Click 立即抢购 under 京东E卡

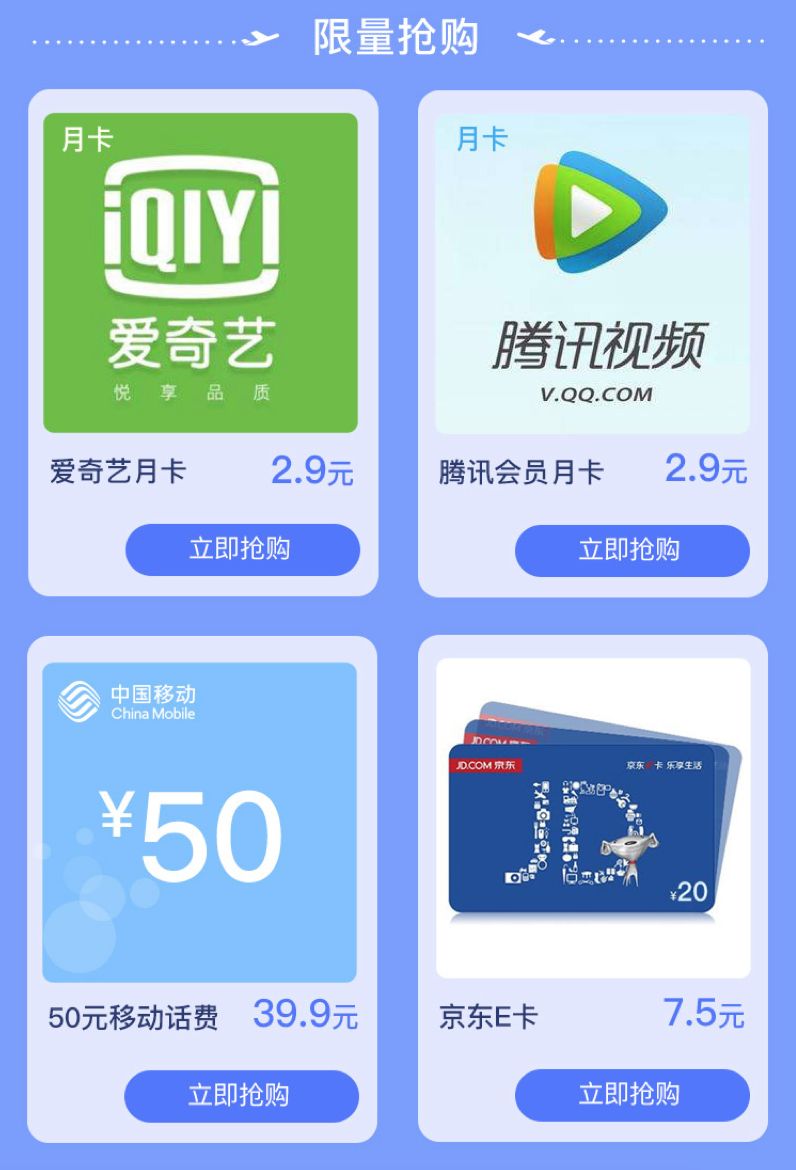click(631, 1095)
